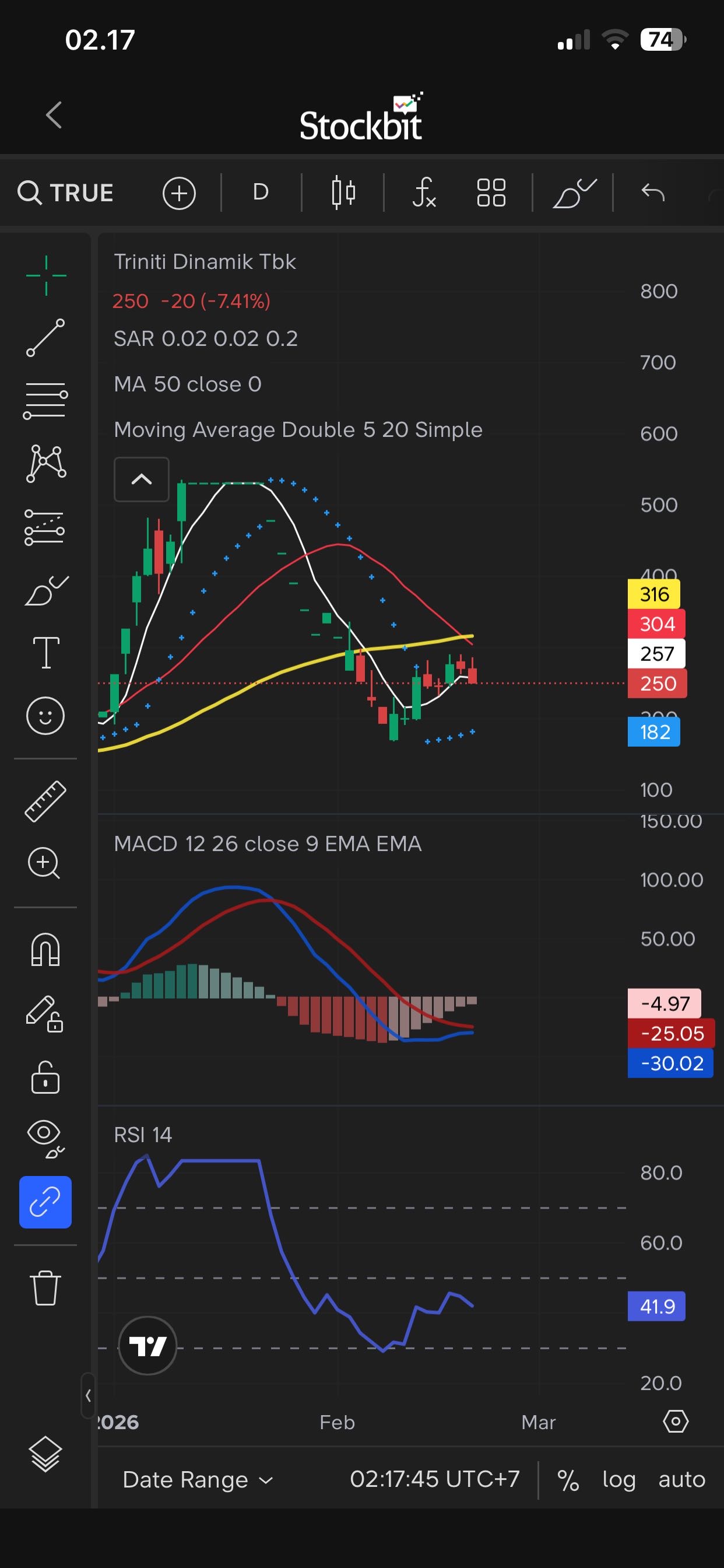Open the indicators fx menu
The width and height of the screenshot is (724, 1568).
pos(423,193)
